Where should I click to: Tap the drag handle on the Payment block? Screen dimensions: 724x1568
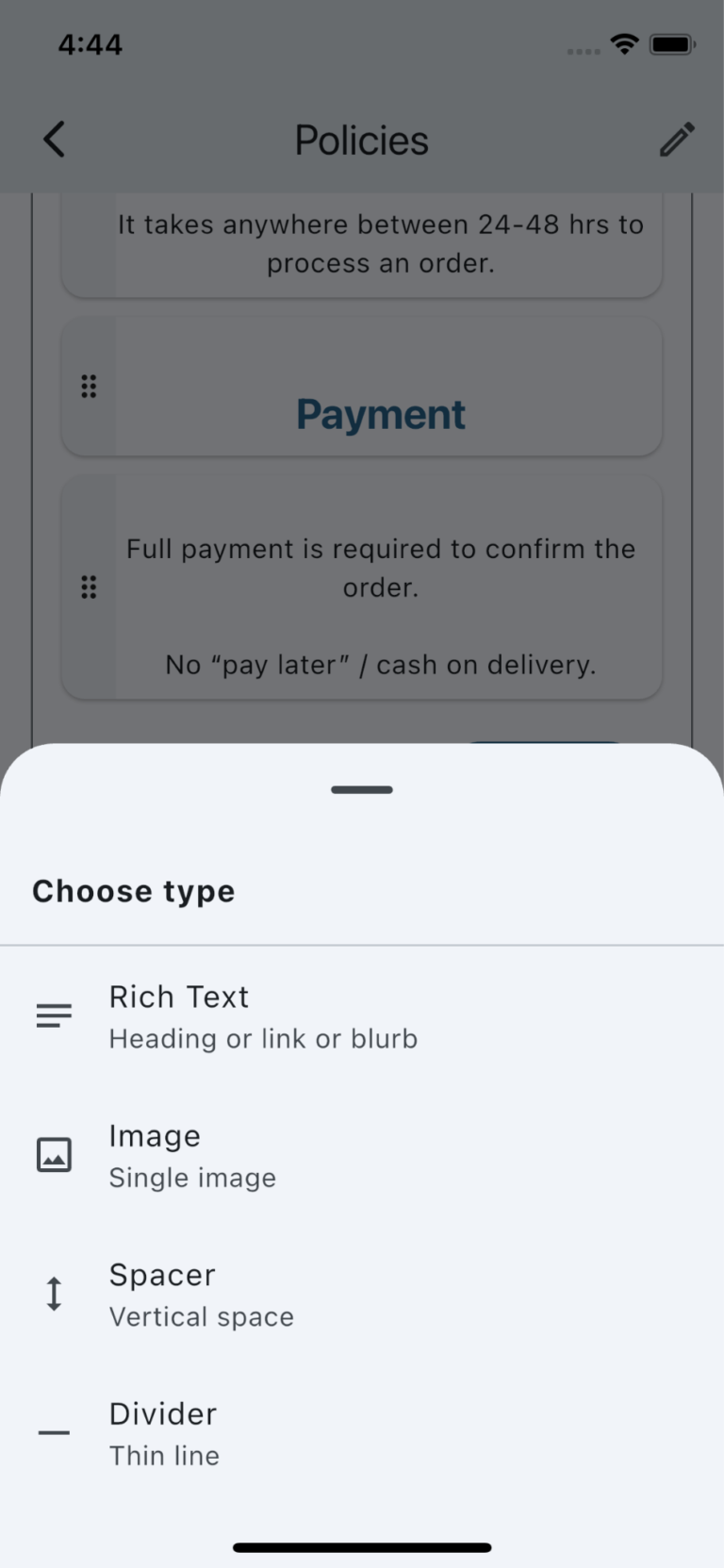90,387
